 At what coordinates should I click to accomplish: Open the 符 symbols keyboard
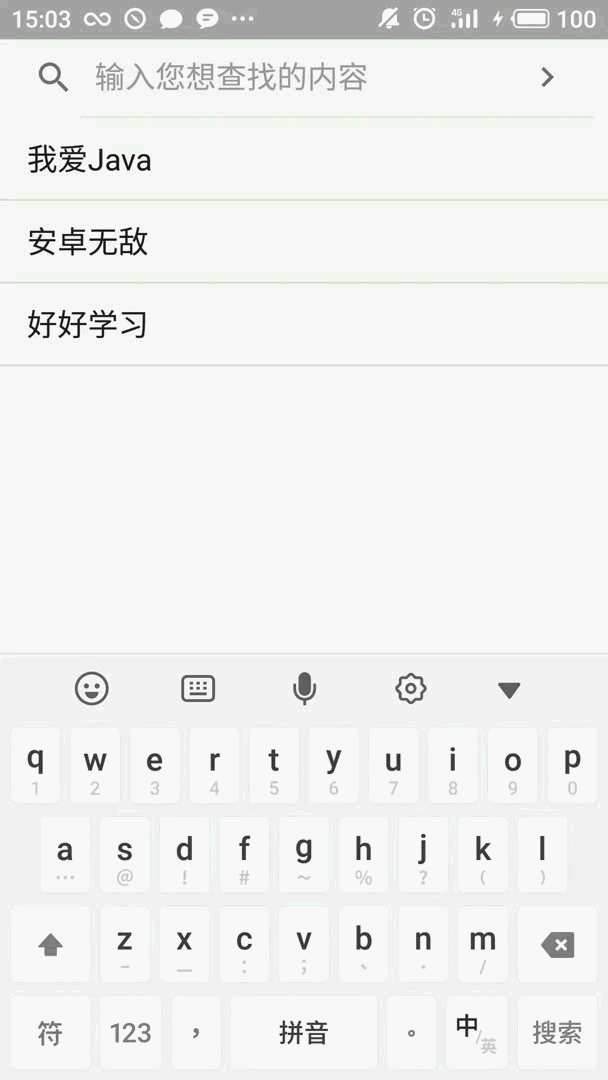50,1032
